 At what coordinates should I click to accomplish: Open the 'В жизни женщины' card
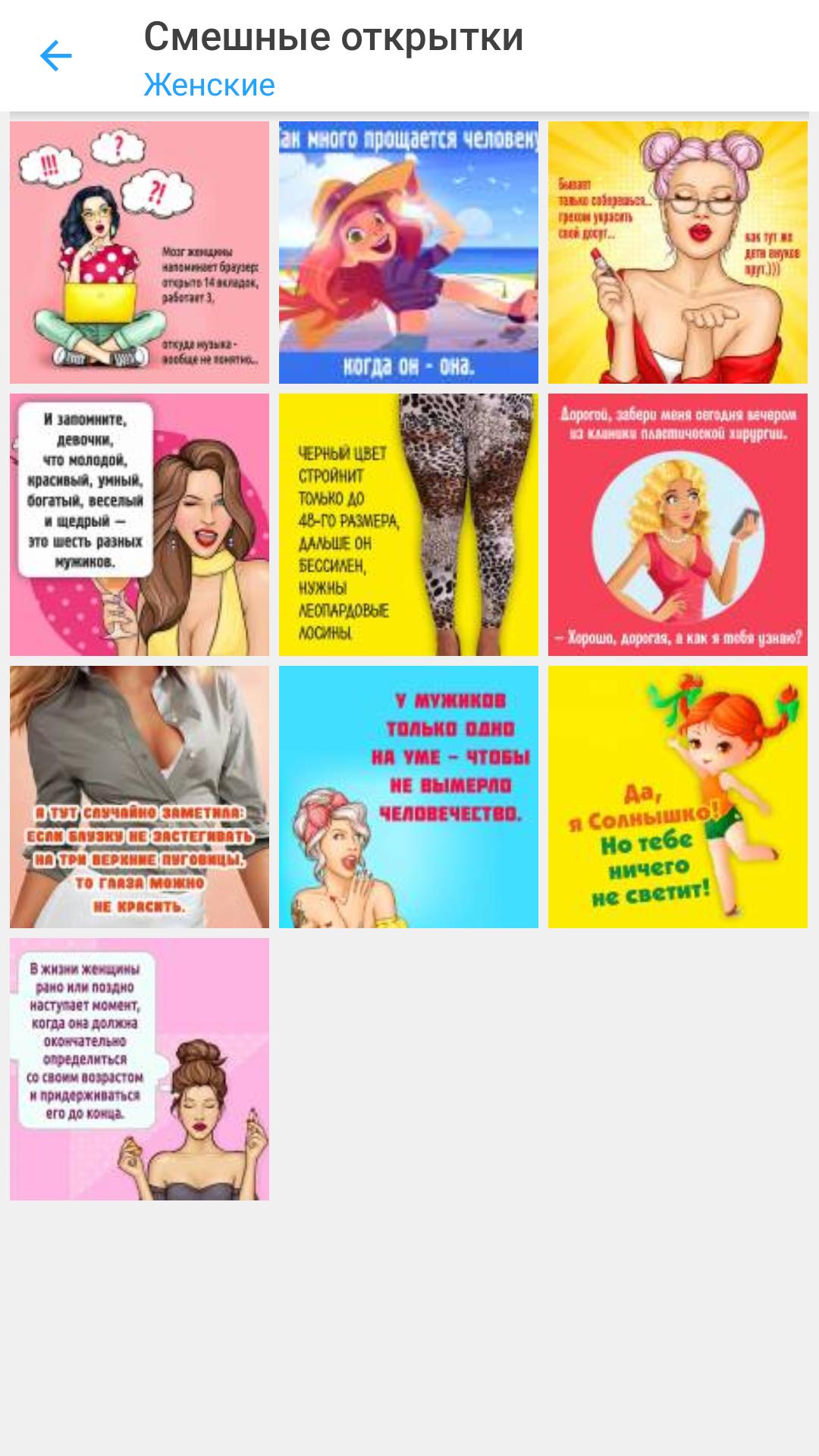140,1069
